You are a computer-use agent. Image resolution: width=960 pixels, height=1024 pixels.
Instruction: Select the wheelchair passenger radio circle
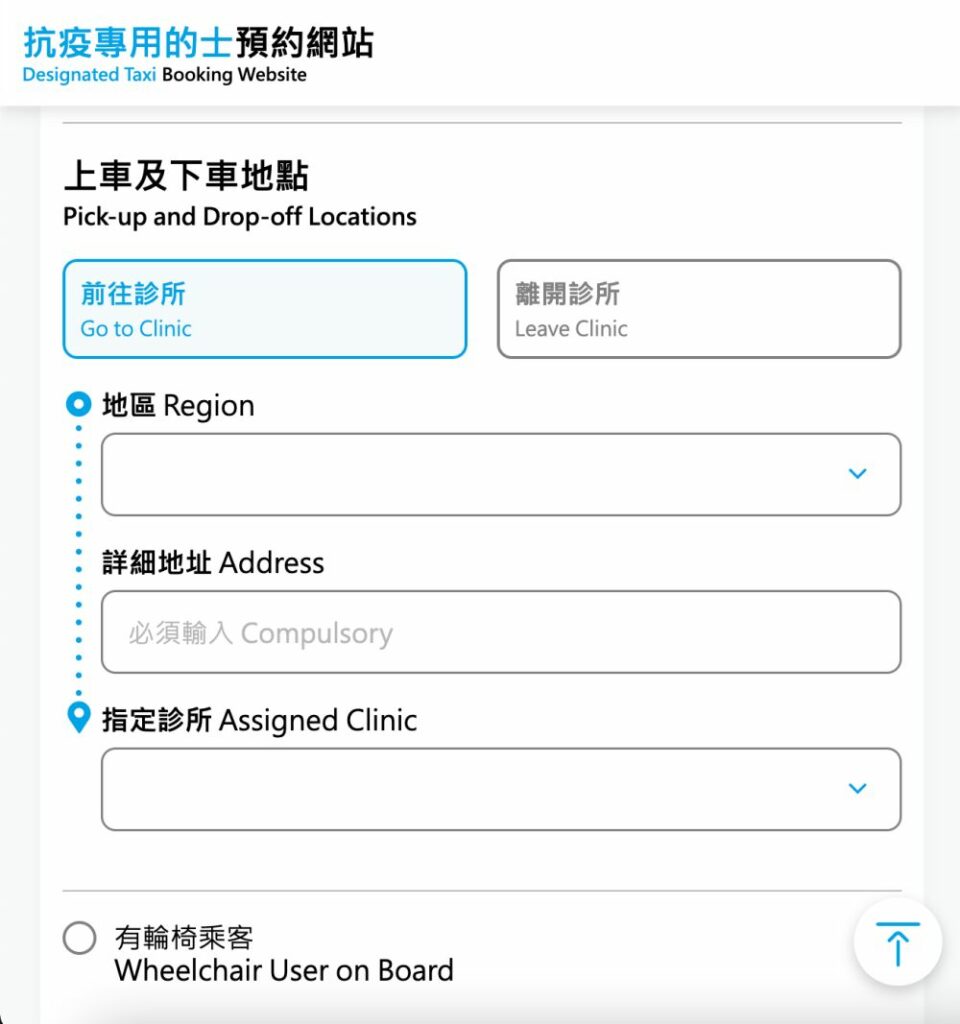[79, 938]
